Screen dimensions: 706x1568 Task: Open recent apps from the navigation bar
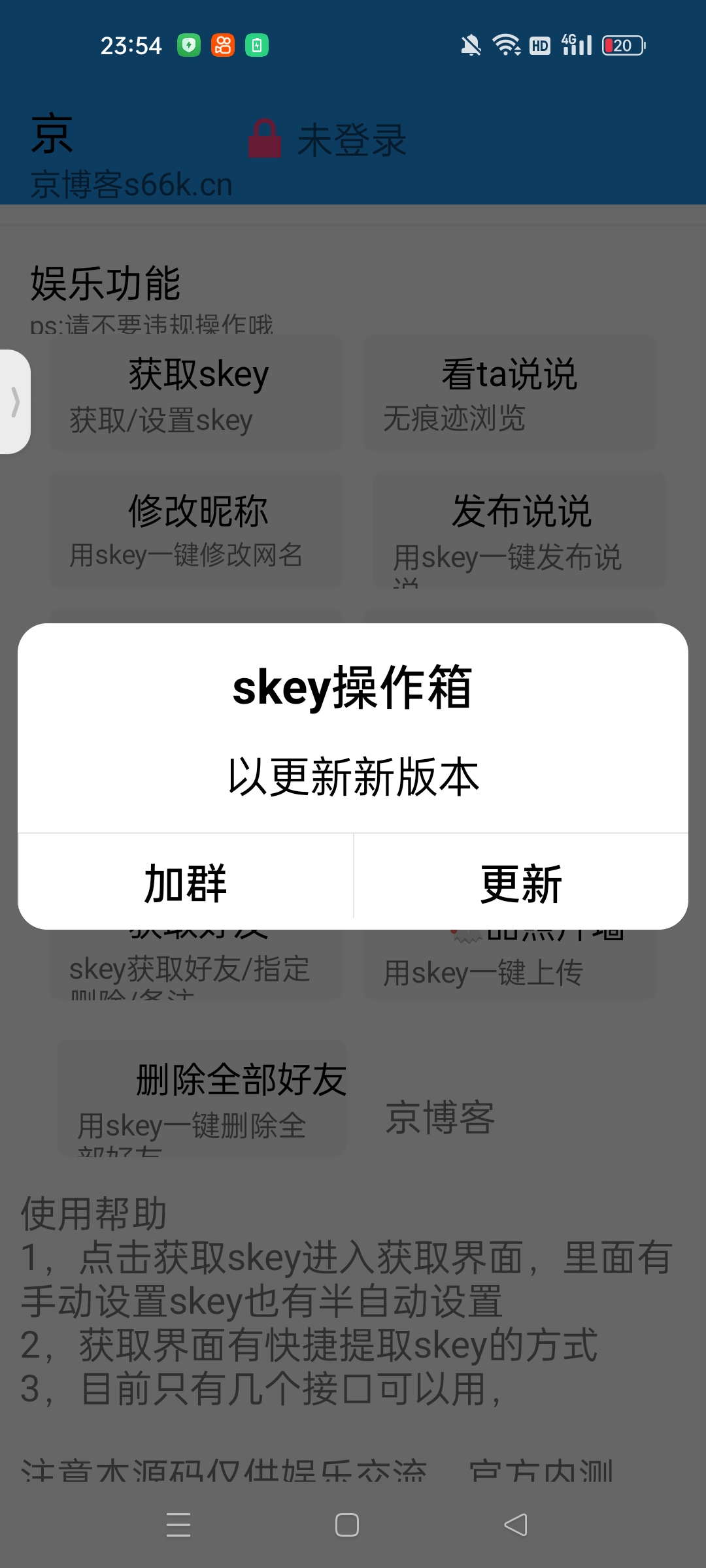pyautogui.click(x=178, y=1525)
